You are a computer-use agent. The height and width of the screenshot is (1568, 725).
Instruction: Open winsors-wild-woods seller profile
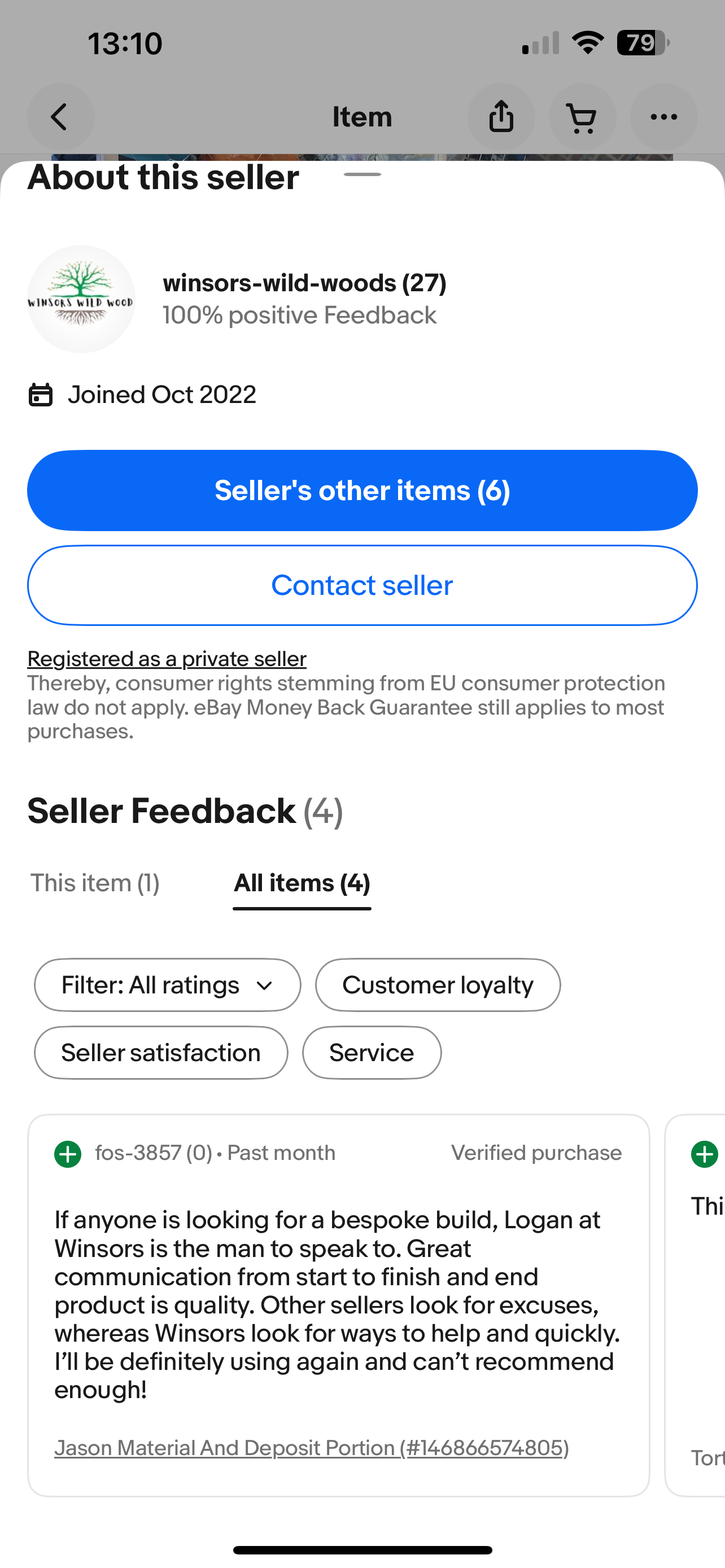(304, 284)
